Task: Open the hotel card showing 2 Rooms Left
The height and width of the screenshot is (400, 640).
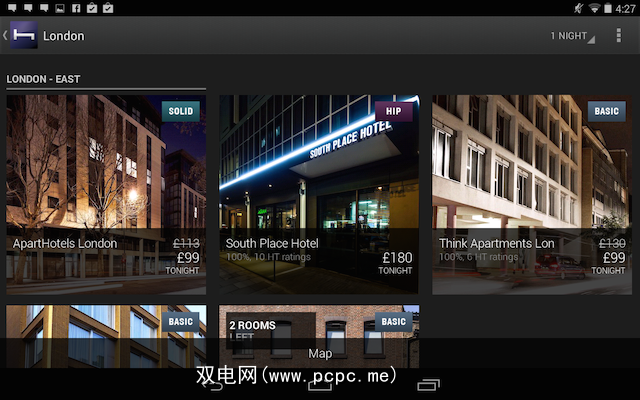Action: [319, 330]
